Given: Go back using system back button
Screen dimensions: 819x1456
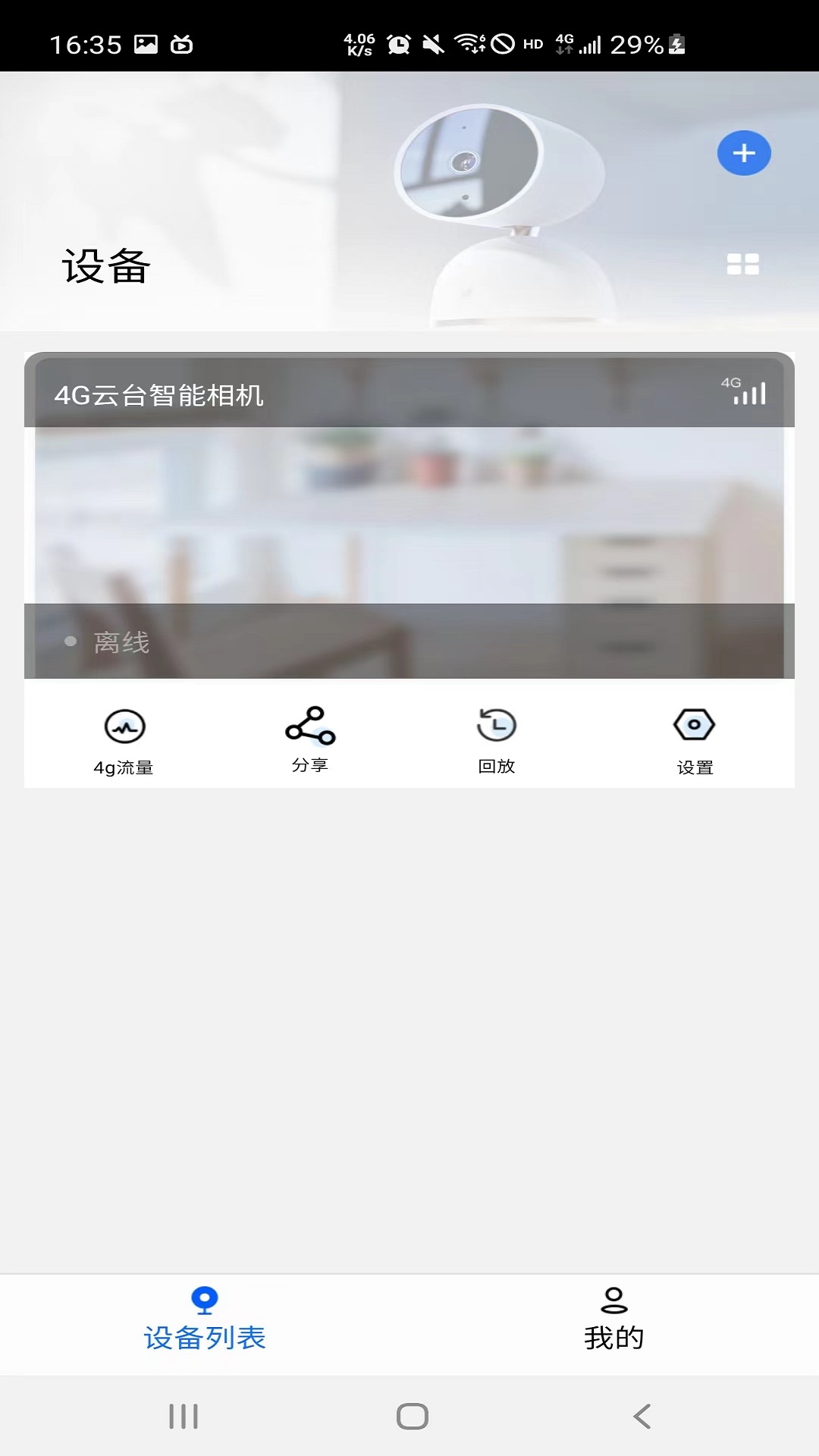Looking at the screenshot, I should coord(642,1416).
